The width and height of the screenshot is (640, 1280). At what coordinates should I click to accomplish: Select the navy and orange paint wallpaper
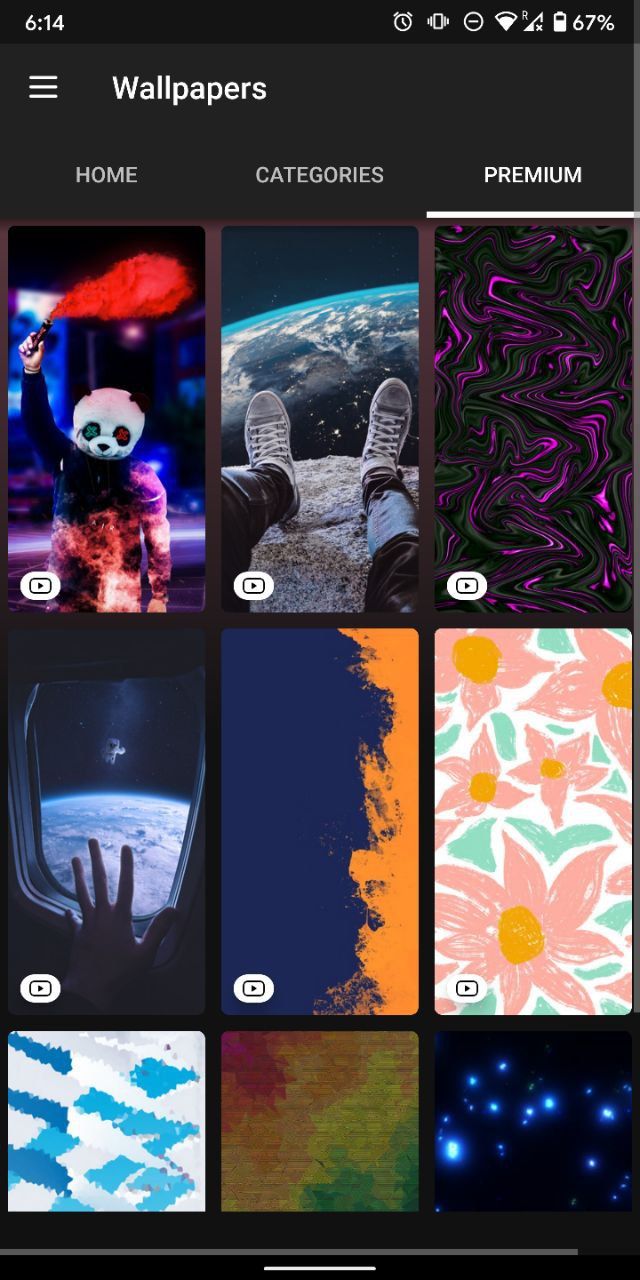click(319, 820)
